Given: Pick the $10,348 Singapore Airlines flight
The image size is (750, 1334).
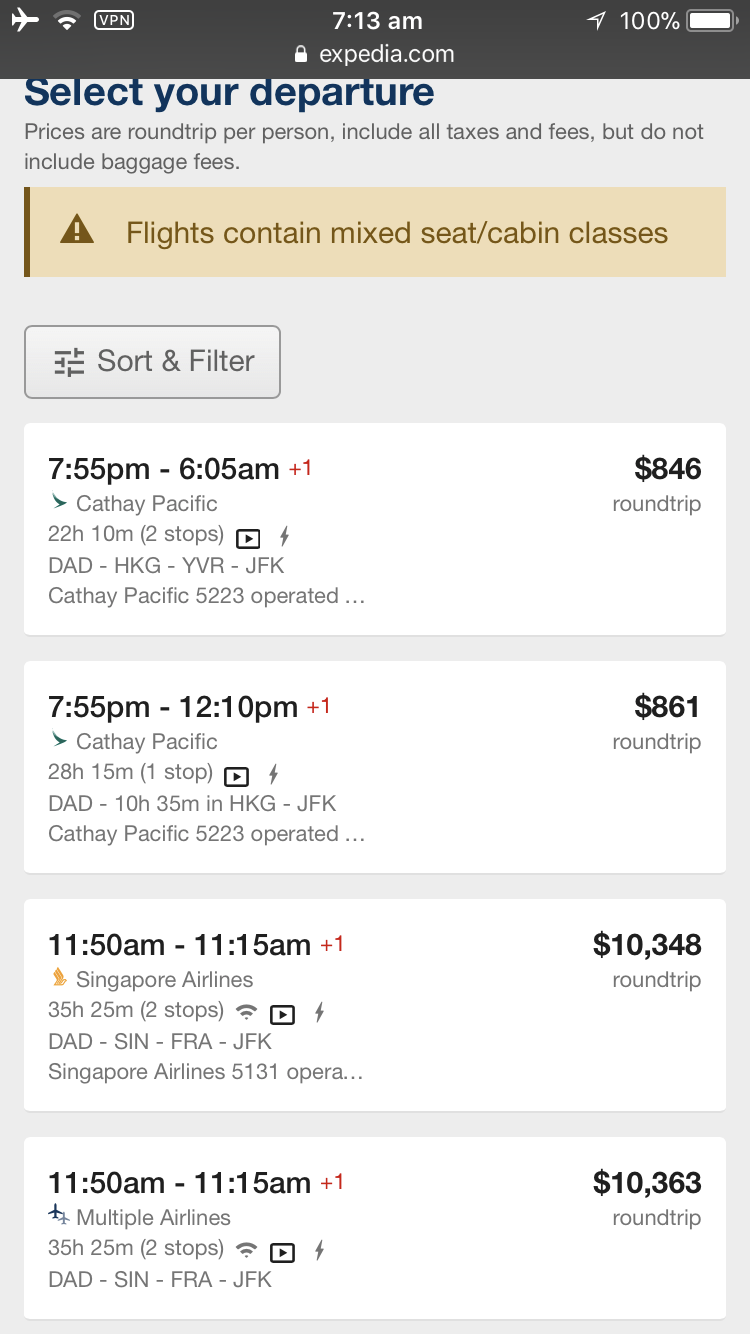Looking at the screenshot, I should click(x=375, y=1005).
